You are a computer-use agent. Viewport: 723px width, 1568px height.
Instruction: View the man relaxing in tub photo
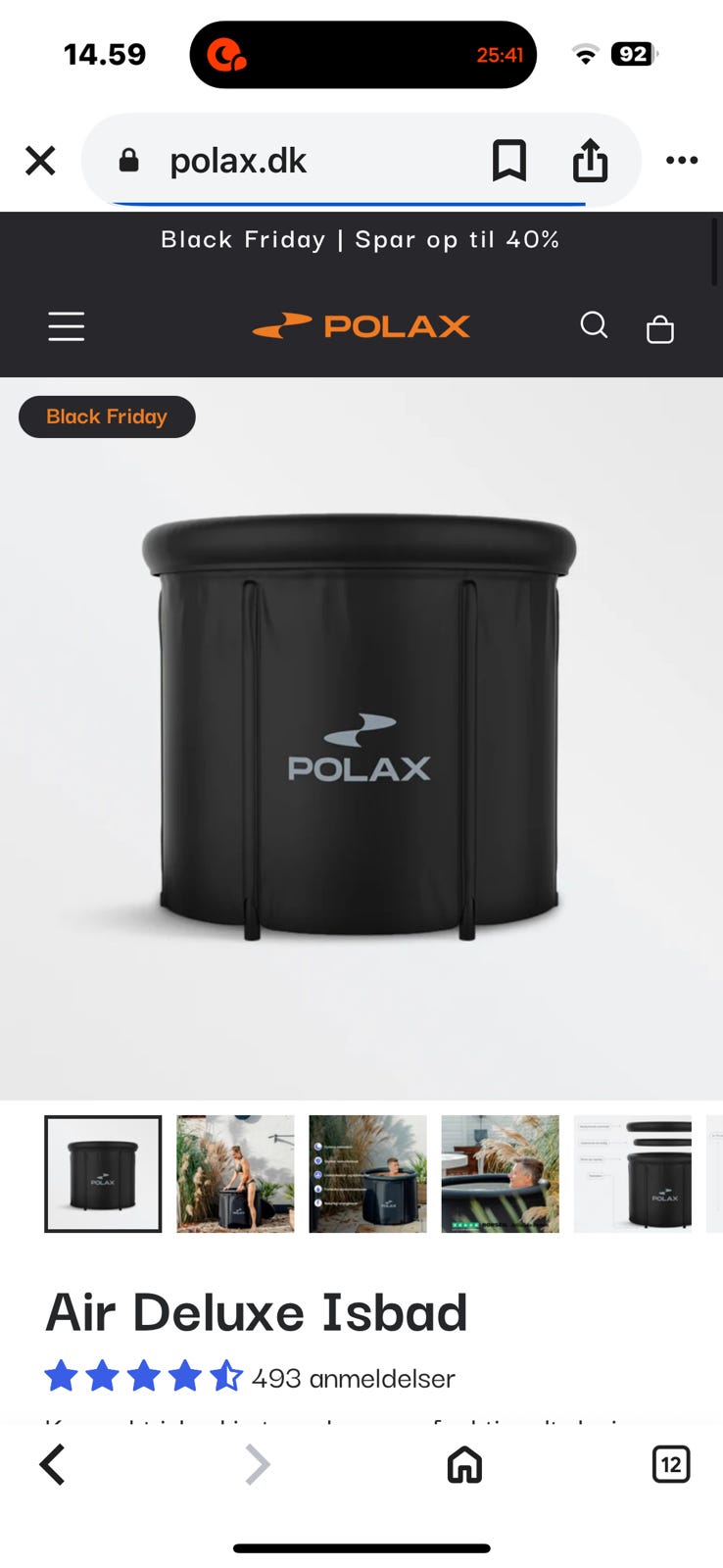(x=500, y=1174)
